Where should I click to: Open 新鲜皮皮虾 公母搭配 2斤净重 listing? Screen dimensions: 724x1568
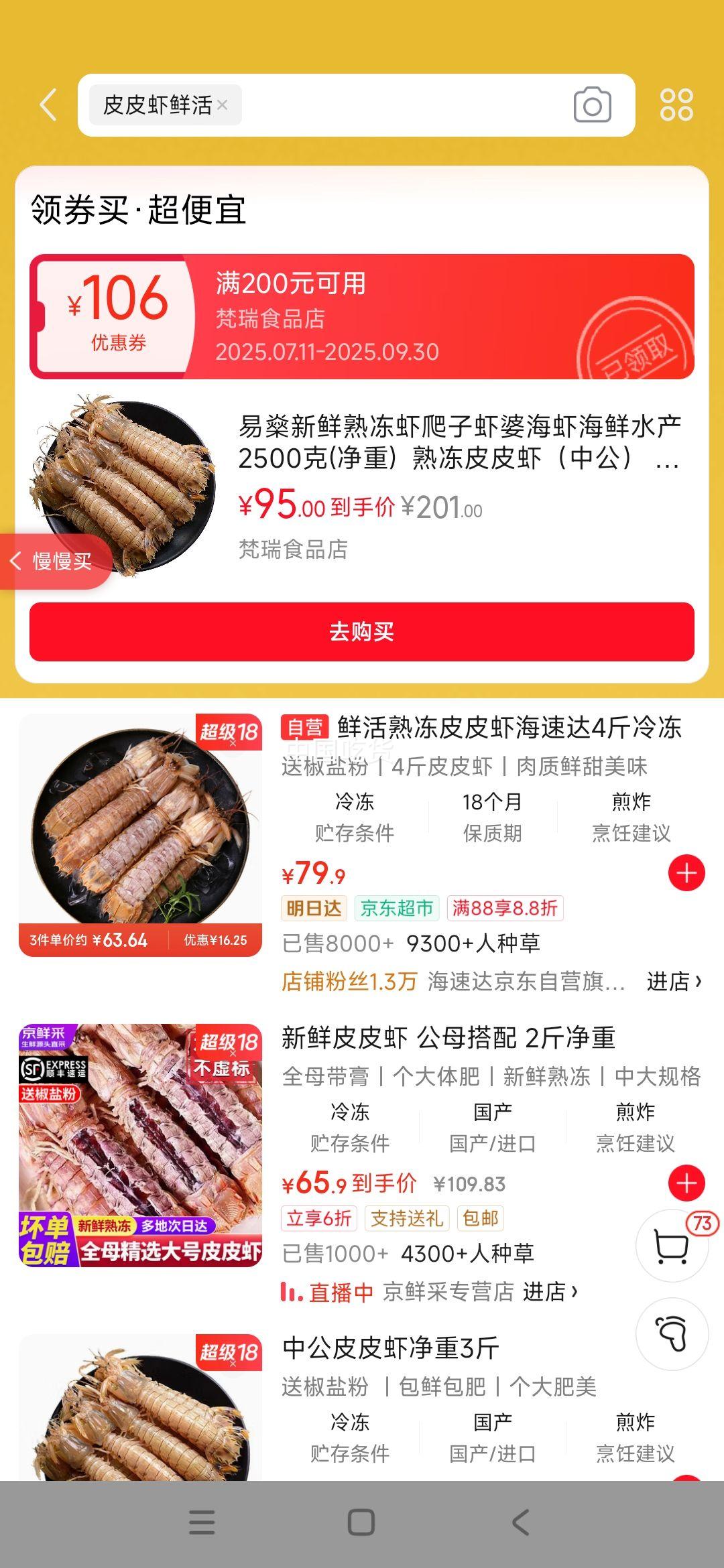click(448, 1038)
